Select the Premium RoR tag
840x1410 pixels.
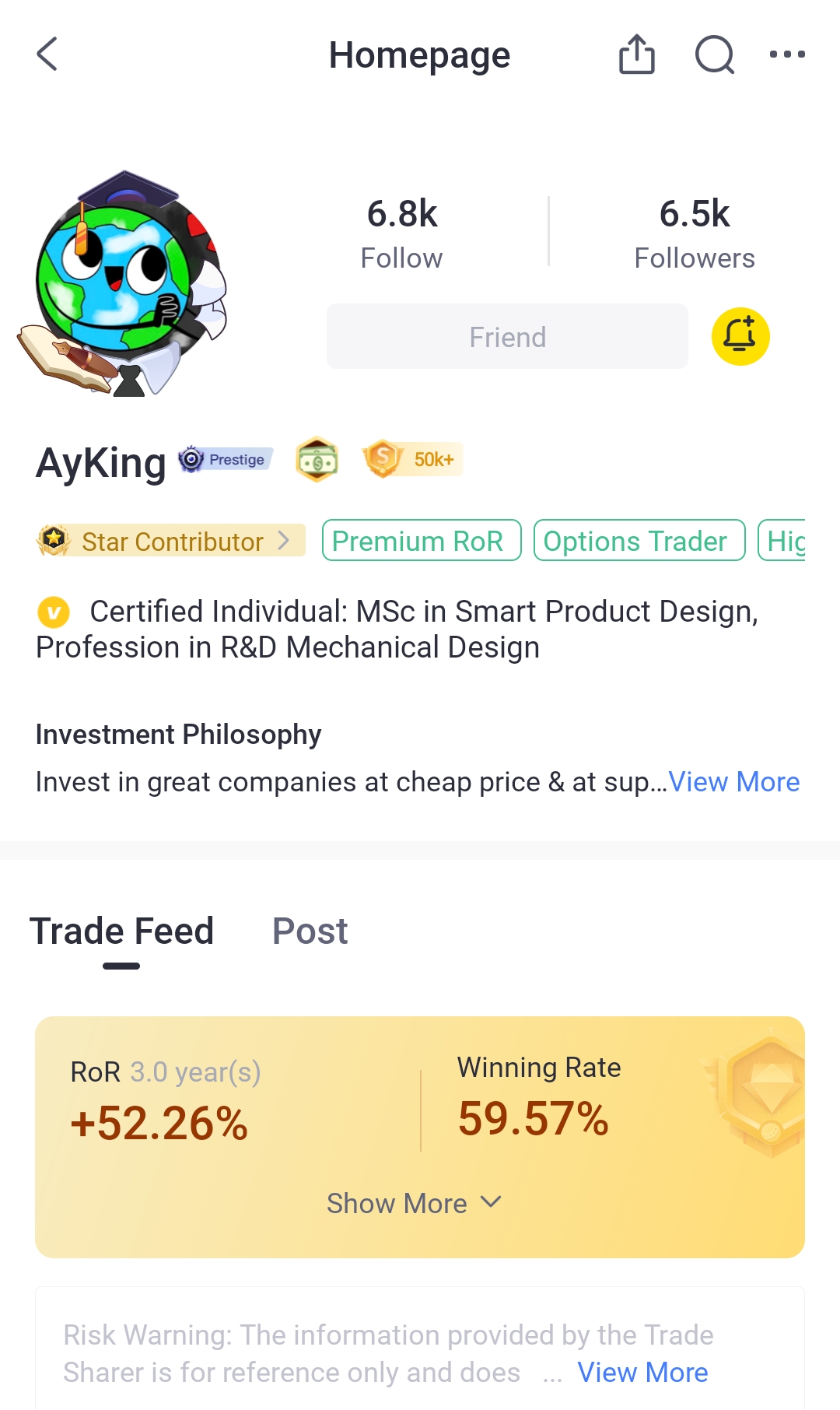click(422, 540)
